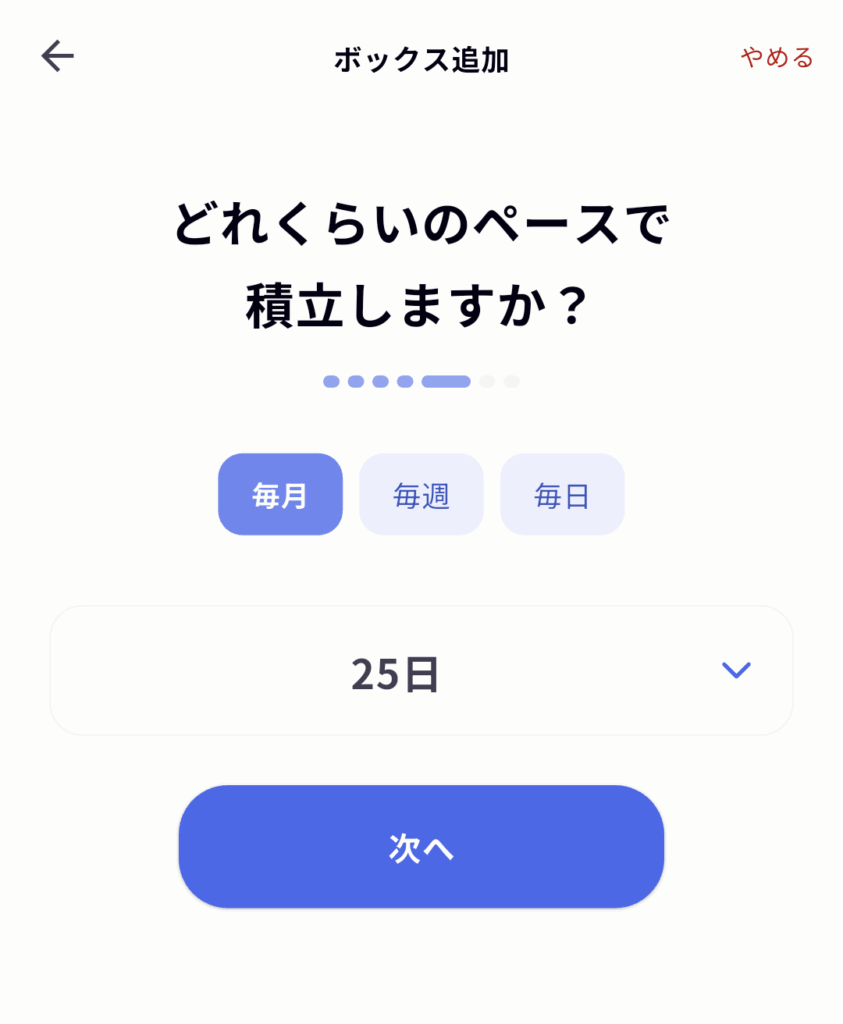Select the 毎月 monthly pace
The image size is (843, 1024).
[x=280, y=495]
